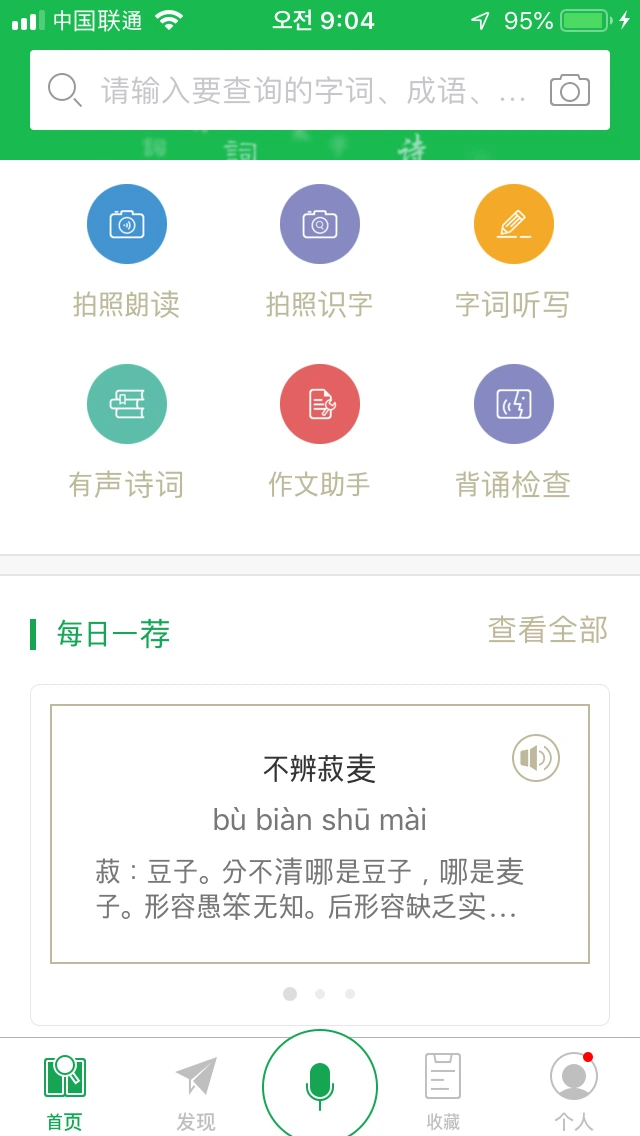Start 字词听写 word dictation
The image size is (640, 1136).
[x=513, y=225]
